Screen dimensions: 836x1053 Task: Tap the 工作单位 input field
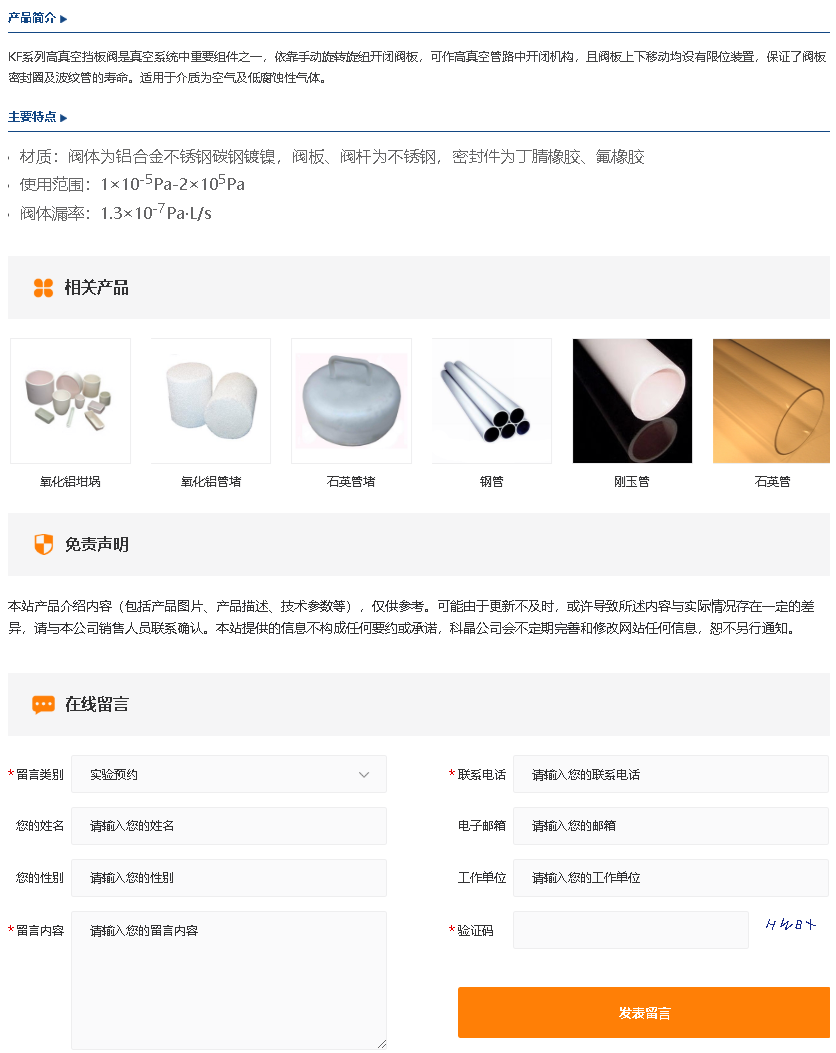coord(670,878)
